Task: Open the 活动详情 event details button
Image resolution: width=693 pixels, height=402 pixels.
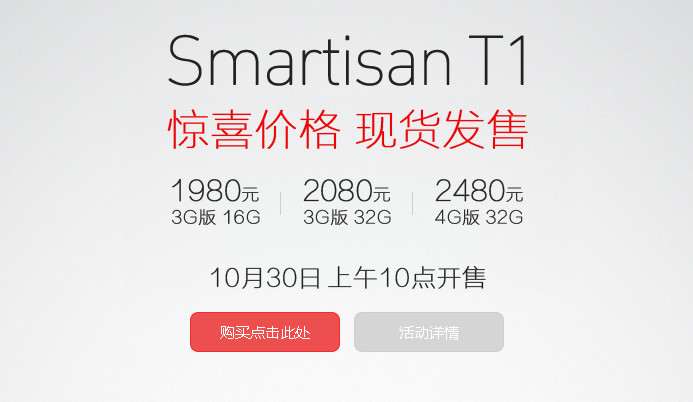Action: (428, 332)
